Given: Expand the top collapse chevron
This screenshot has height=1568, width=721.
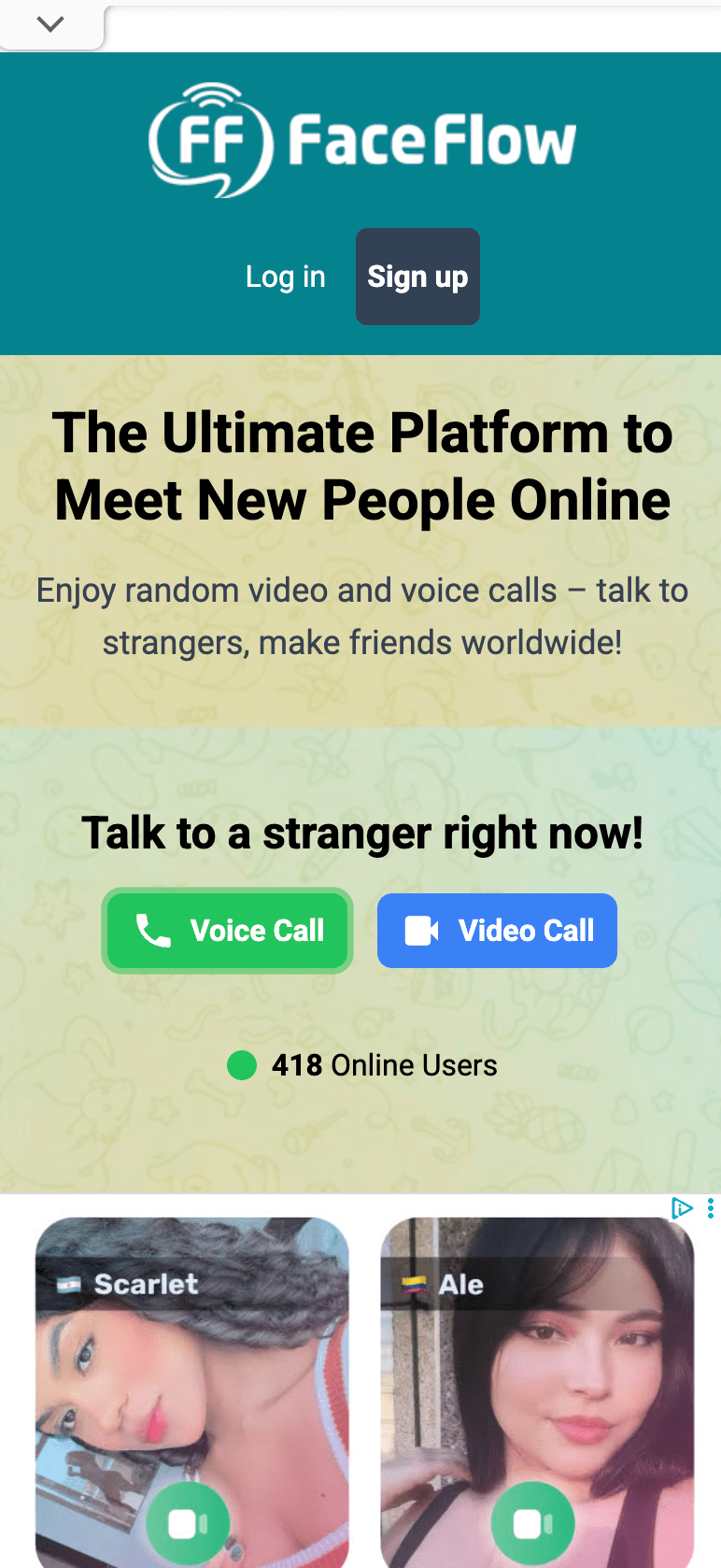Looking at the screenshot, I should pos(50,24).
